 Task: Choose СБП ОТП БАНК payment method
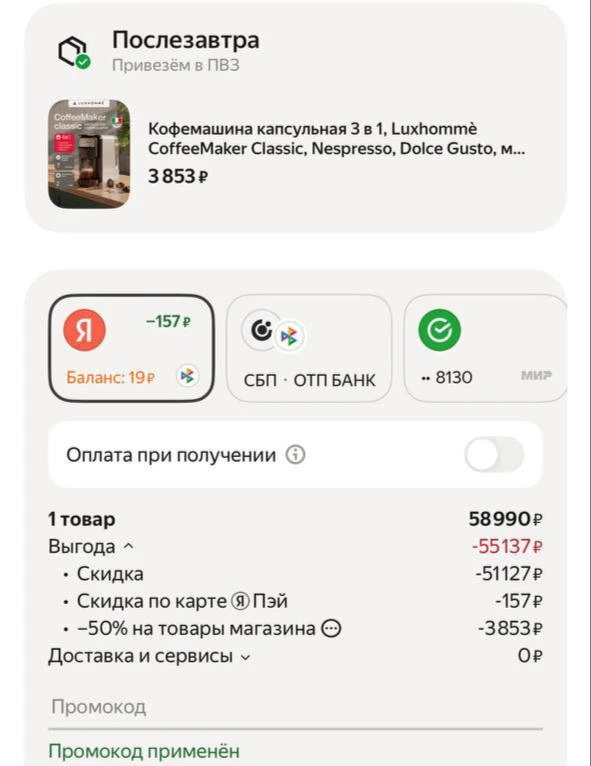click(x=309, y=348)
